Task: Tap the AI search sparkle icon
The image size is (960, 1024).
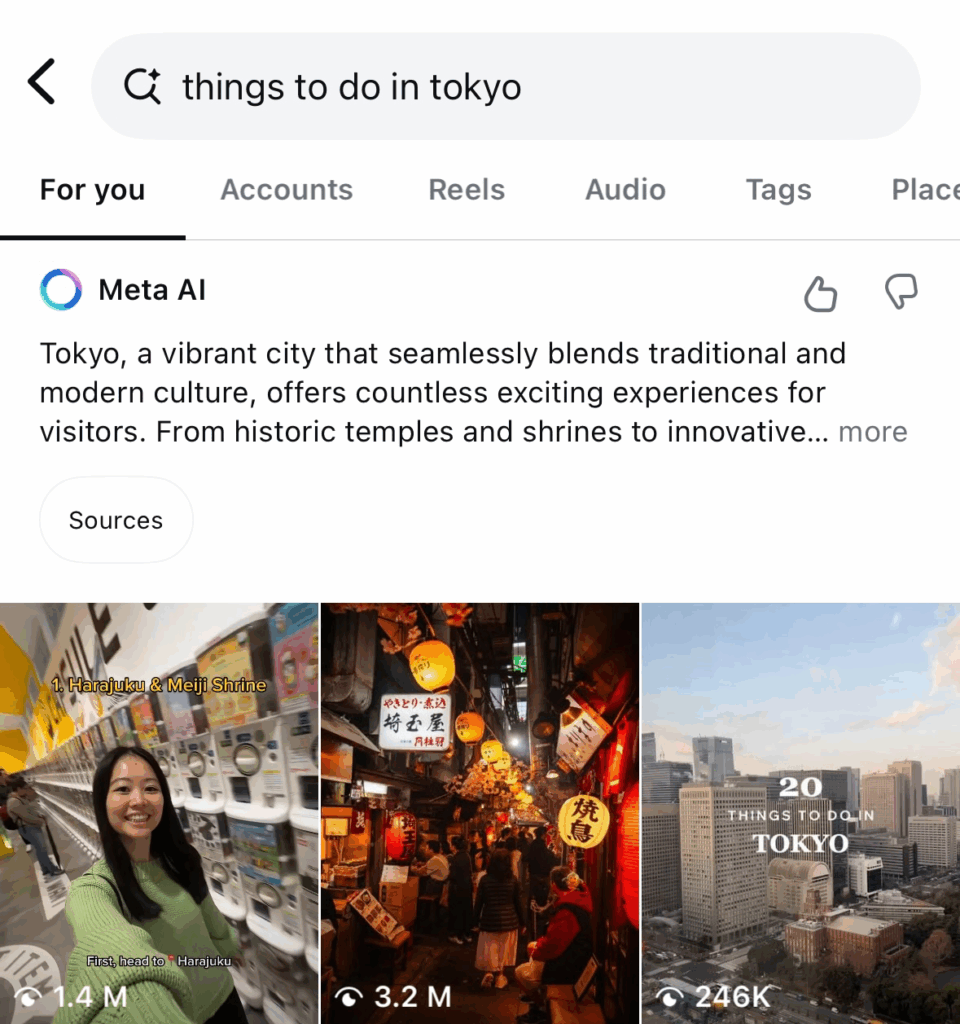Action: tap(143, 86)
